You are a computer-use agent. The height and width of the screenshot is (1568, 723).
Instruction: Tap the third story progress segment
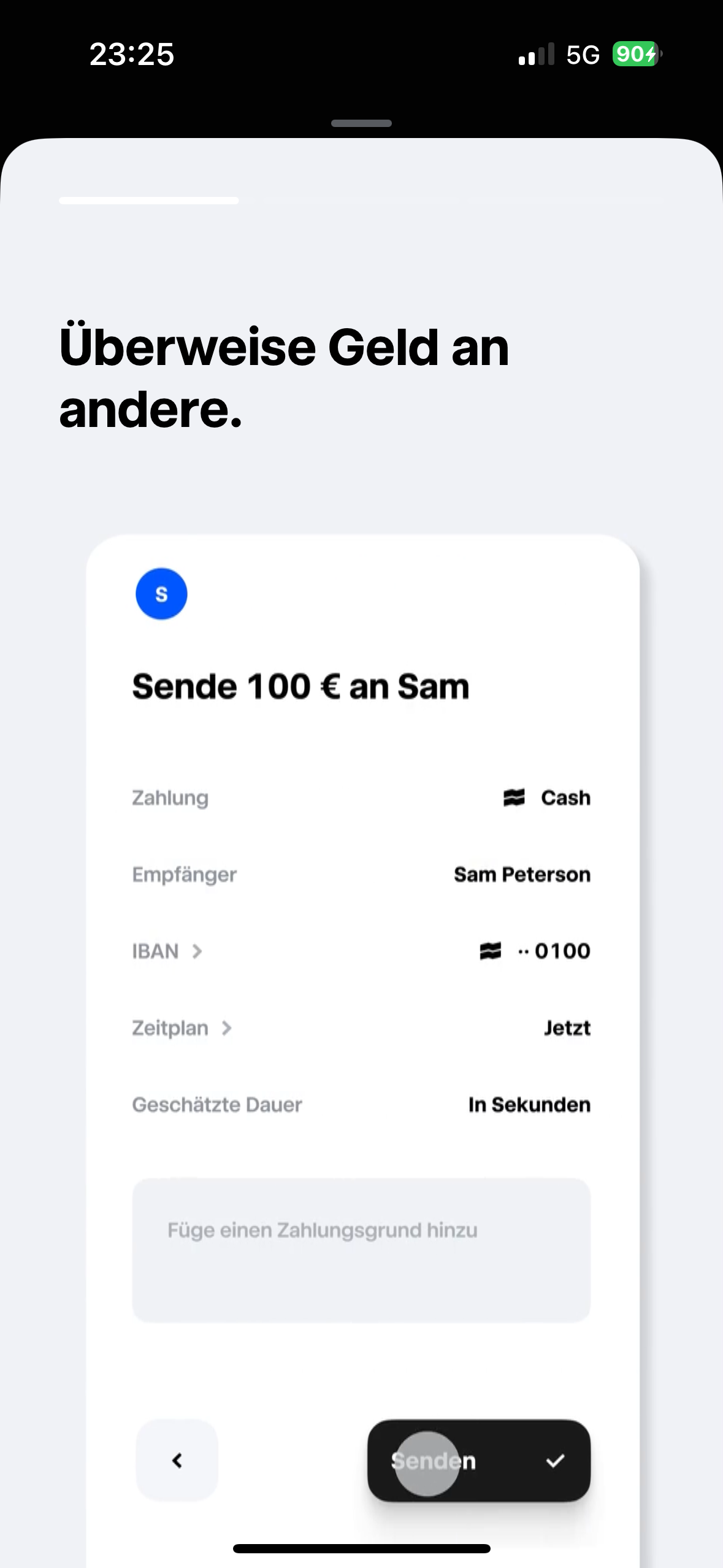567,201
